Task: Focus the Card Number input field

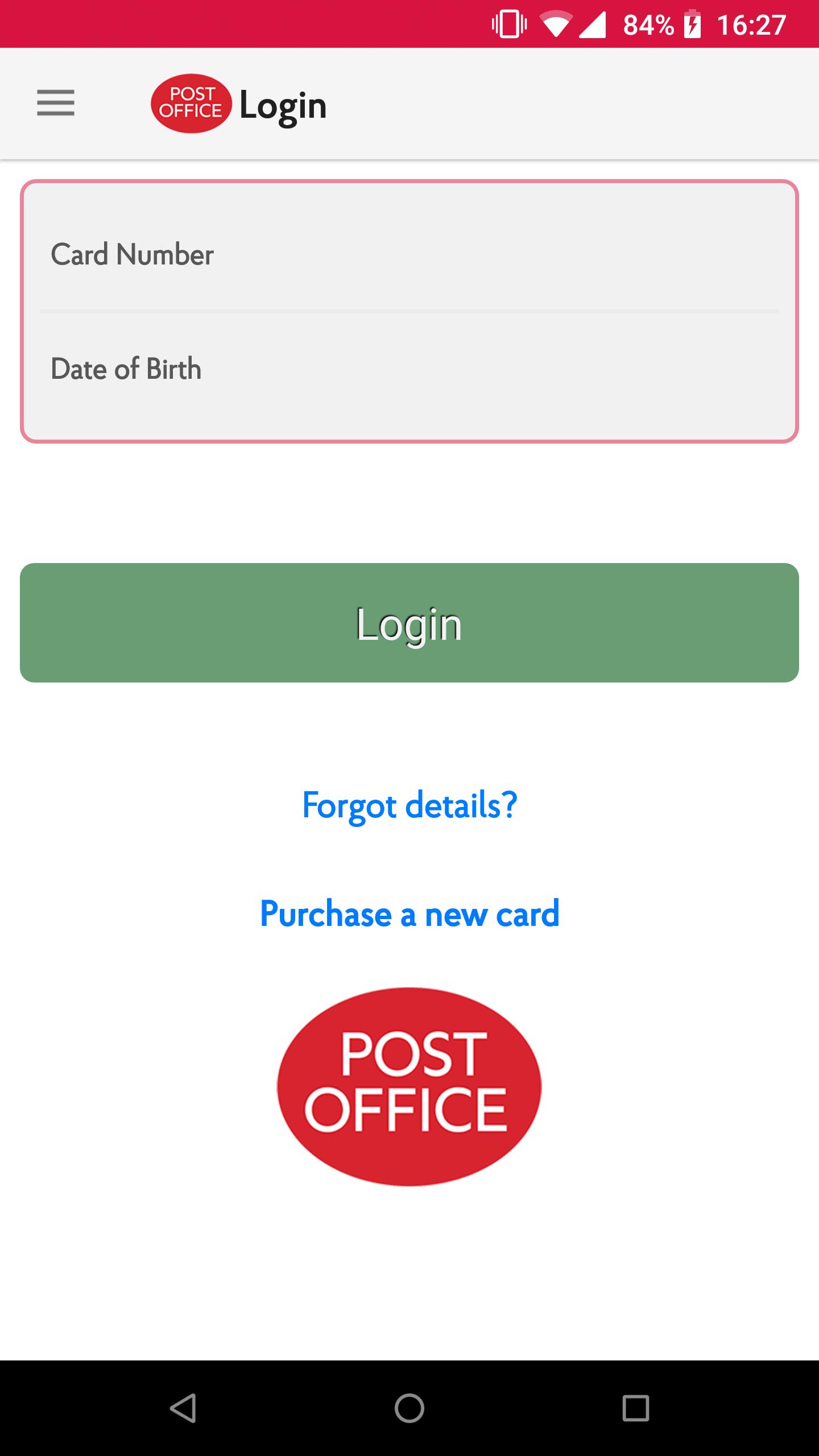Action: 409,254
